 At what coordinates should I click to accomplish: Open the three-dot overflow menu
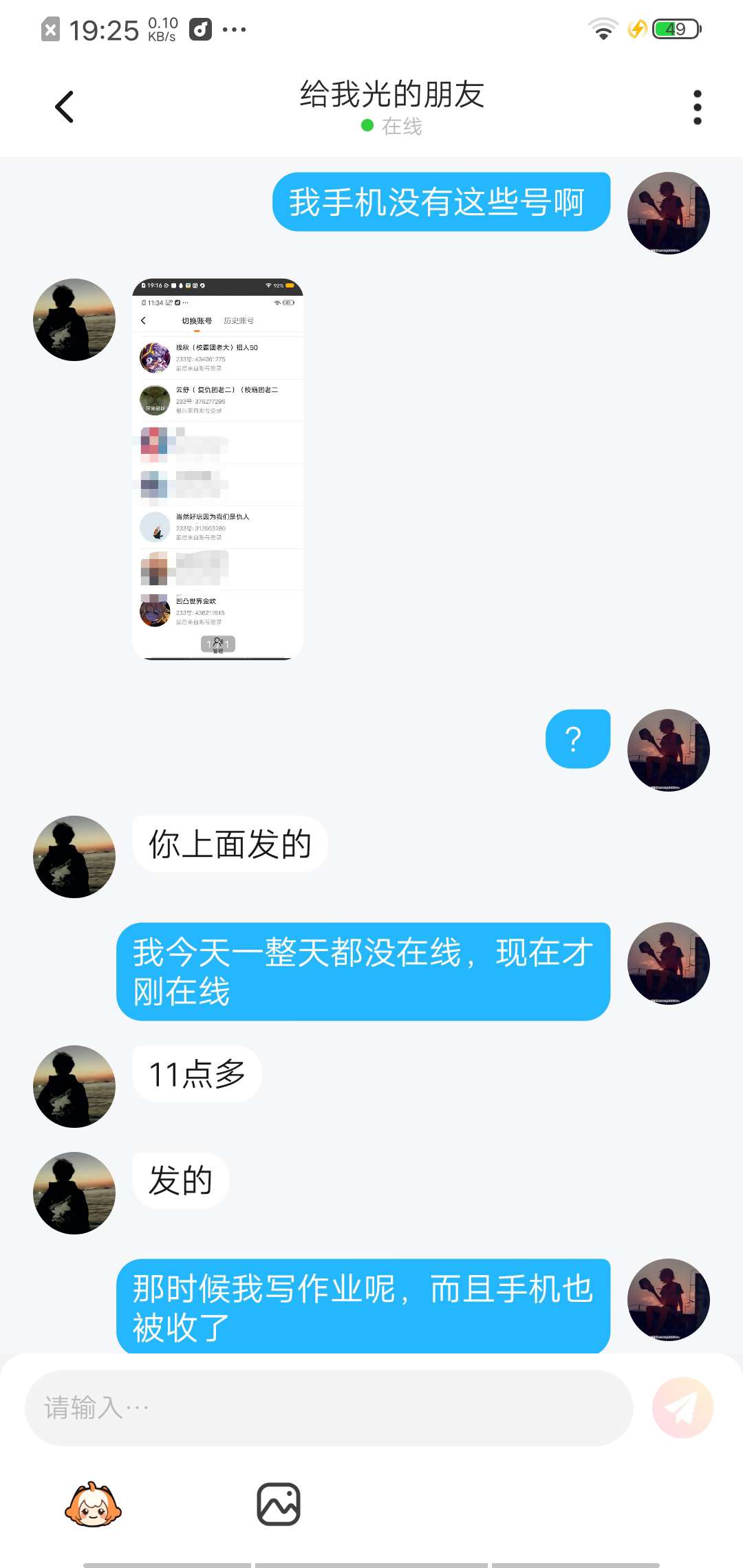coord(697,107)
